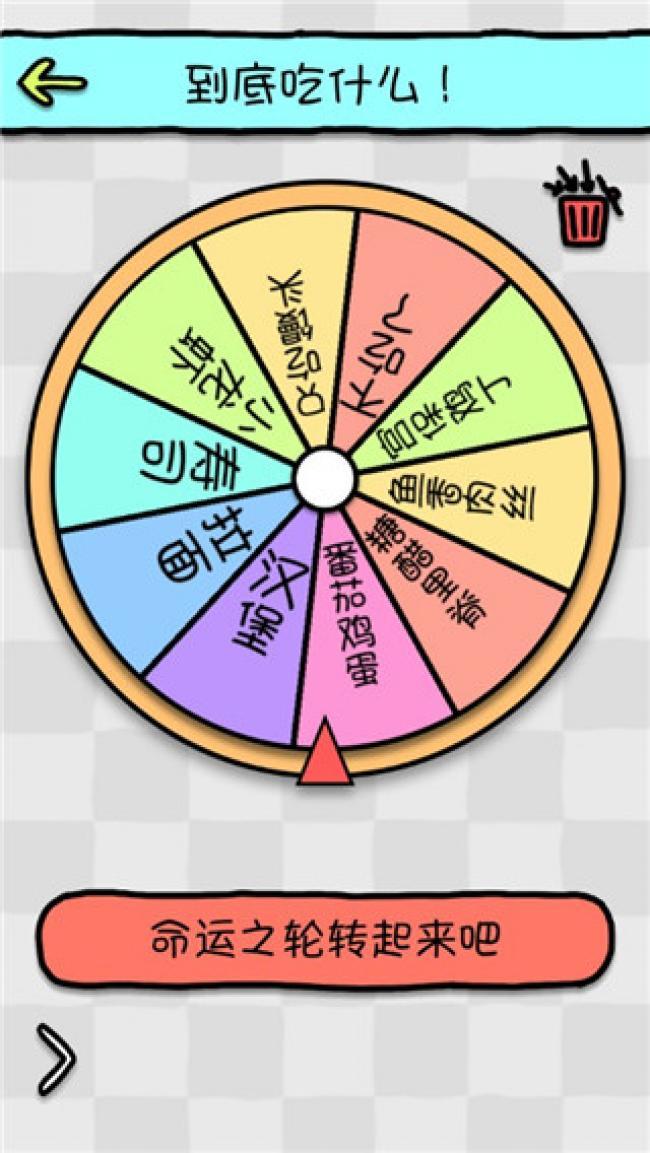Spin the wheel with 命运之轮转起来吧 button
Viewport: 650px width, 1153px height.
pos(325,941)
